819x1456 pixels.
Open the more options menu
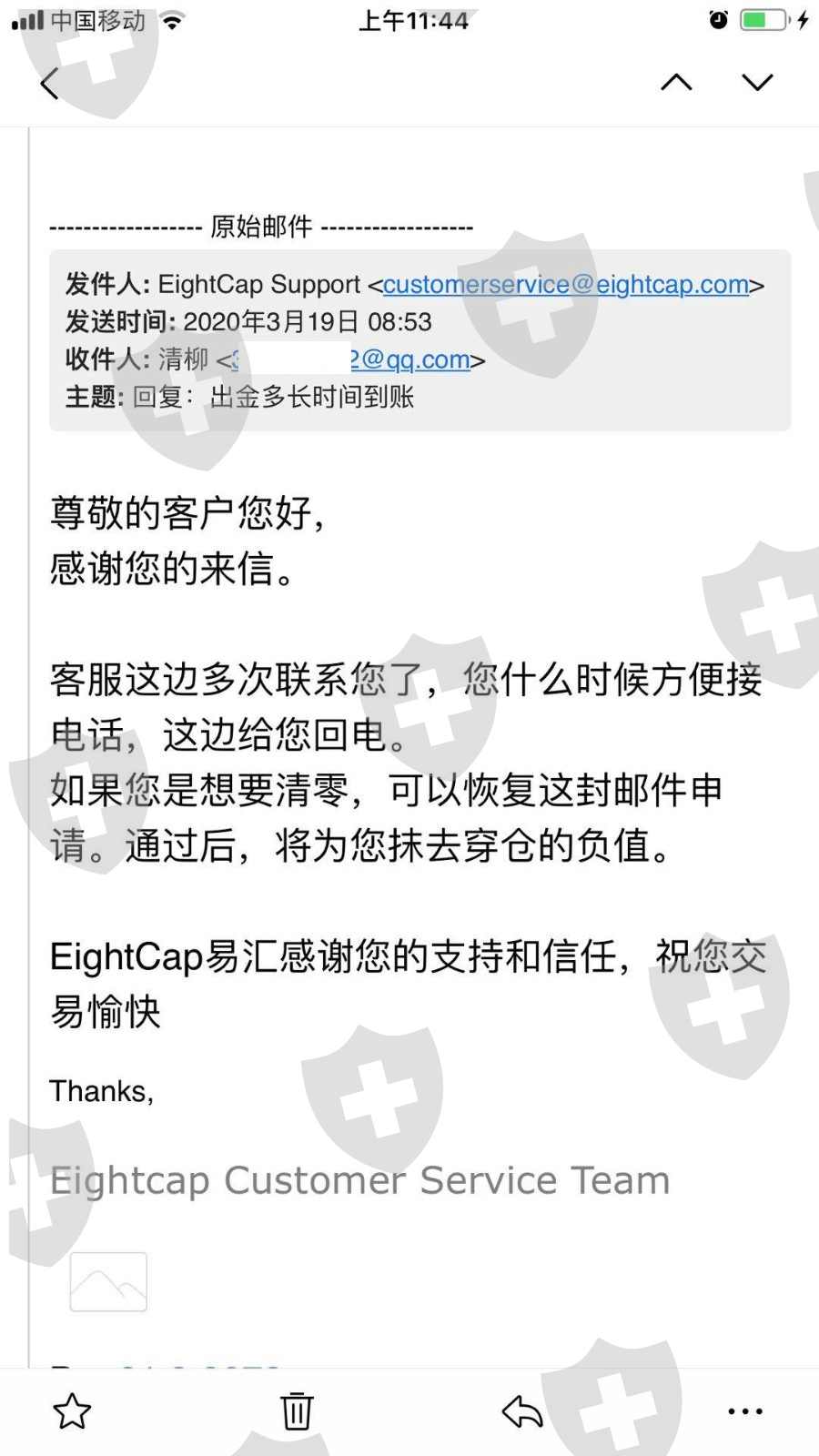pos(745,1411)
